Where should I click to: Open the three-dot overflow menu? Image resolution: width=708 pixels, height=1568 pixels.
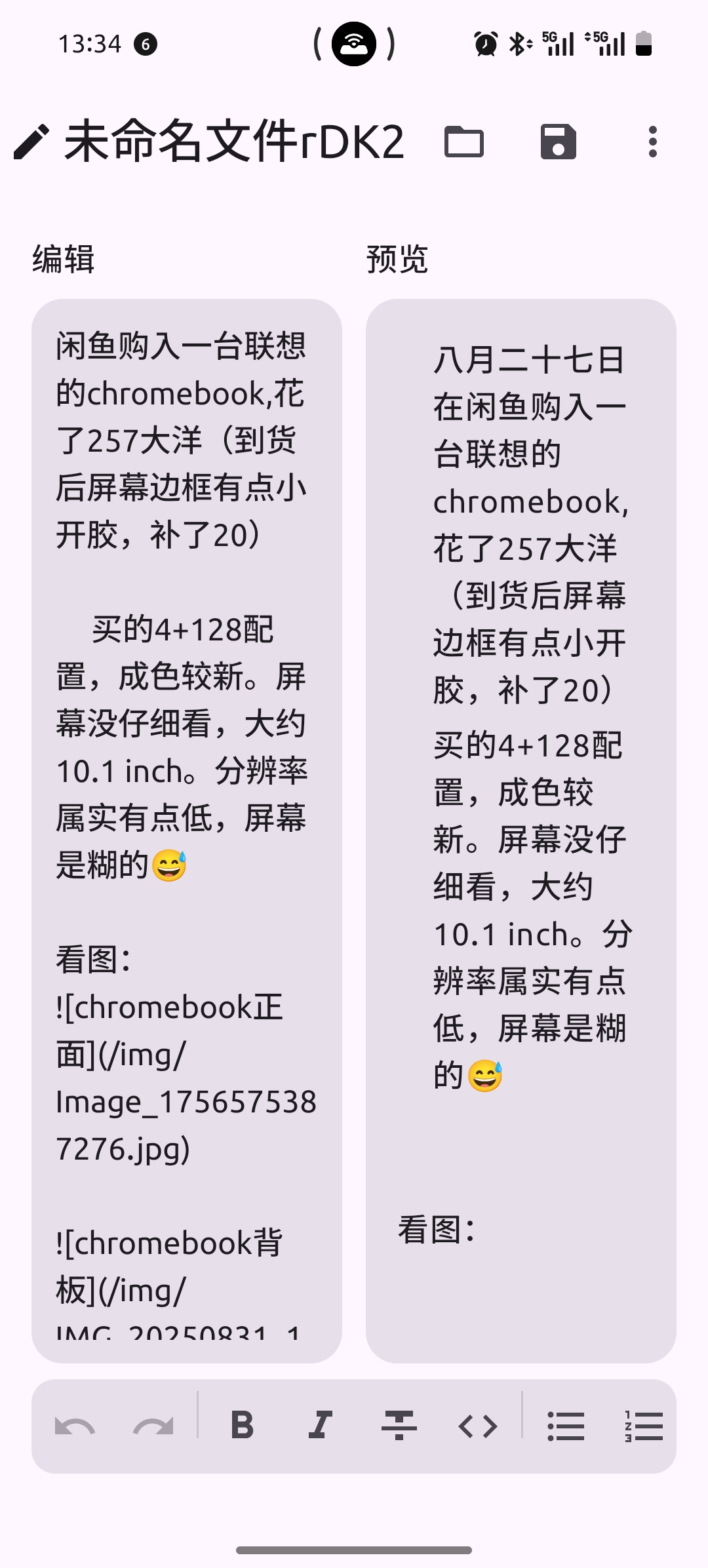tap(652, 142)
